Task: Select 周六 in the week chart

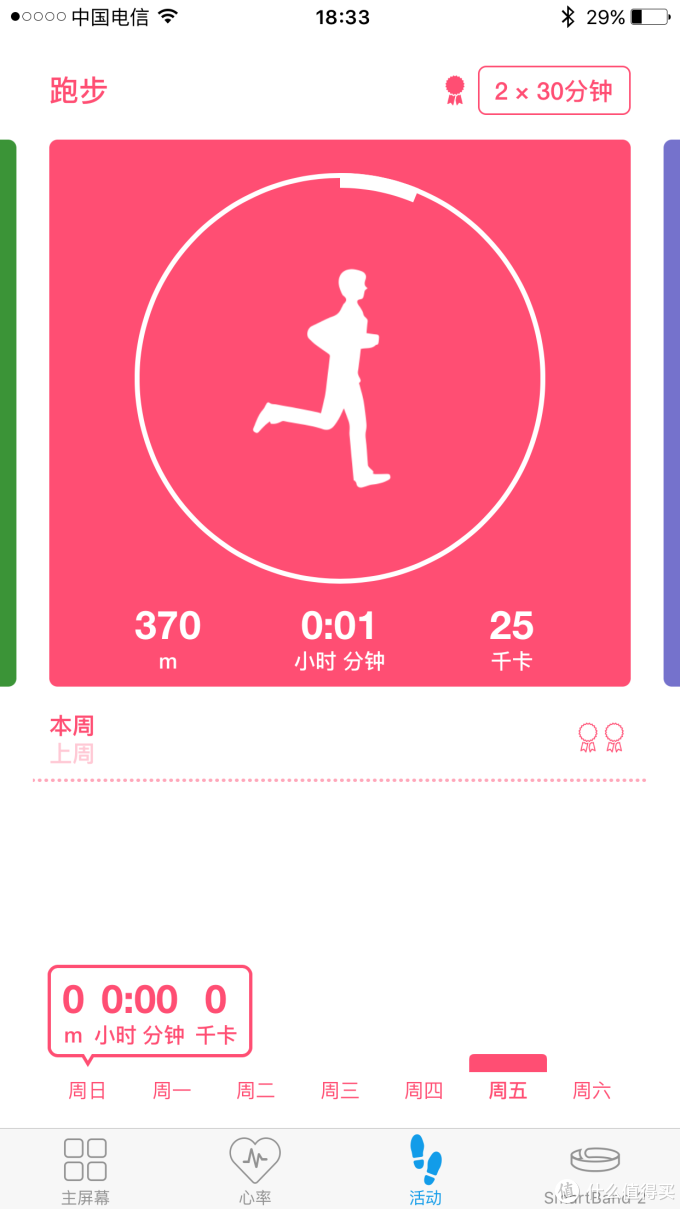Action: coord(592,1091)
